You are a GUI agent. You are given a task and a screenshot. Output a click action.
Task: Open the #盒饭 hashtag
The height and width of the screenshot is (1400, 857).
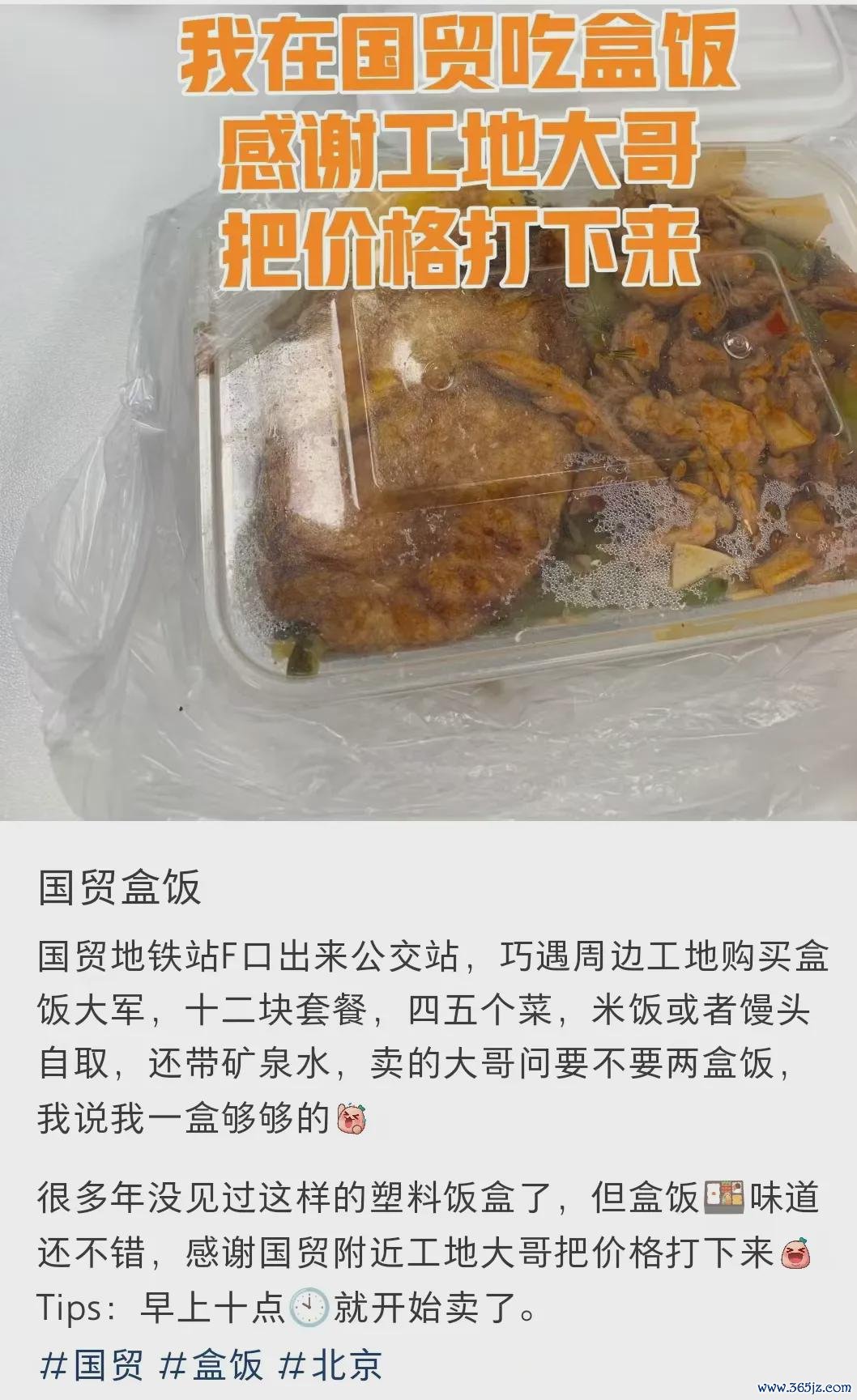[211, 1364]
